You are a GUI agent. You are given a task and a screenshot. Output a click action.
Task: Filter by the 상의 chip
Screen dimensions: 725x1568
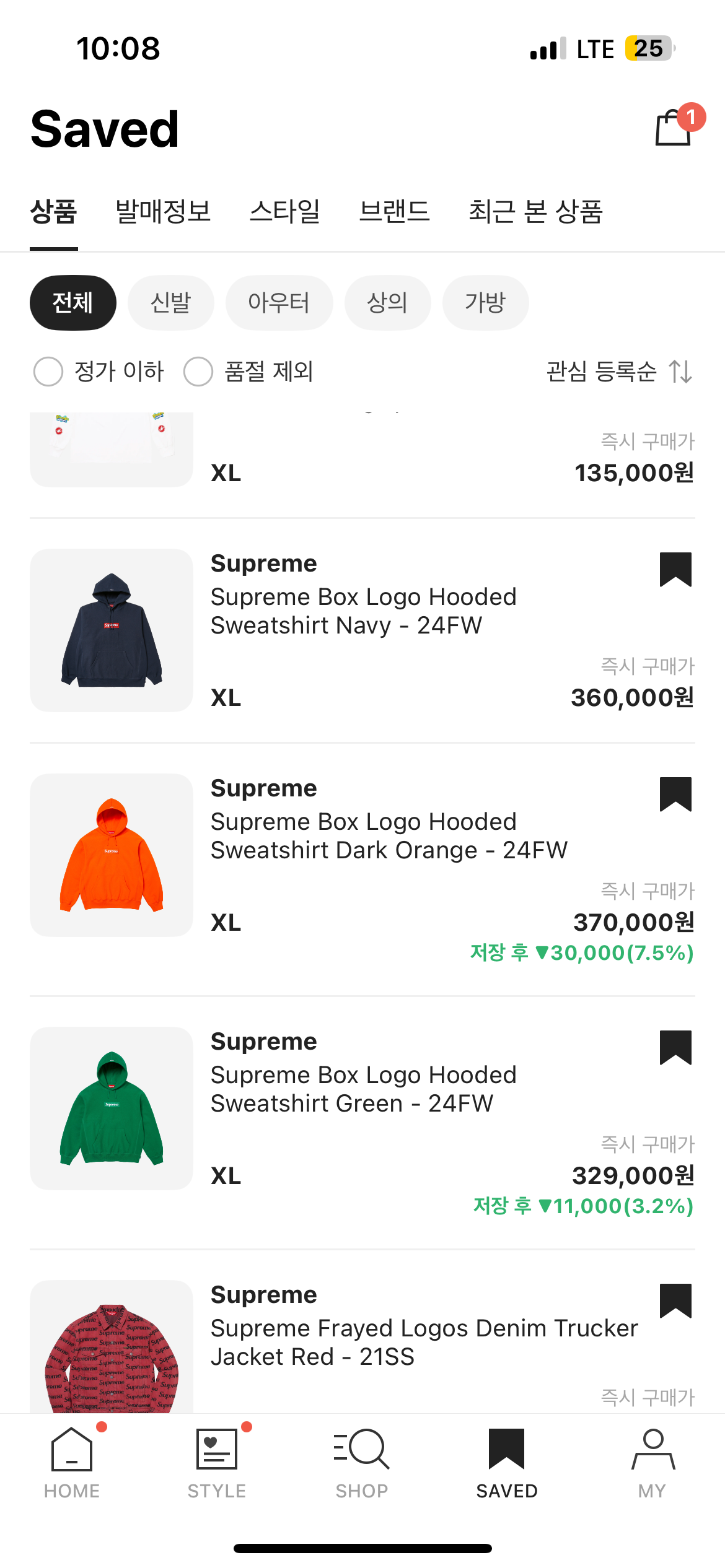(x=387, y=303)
